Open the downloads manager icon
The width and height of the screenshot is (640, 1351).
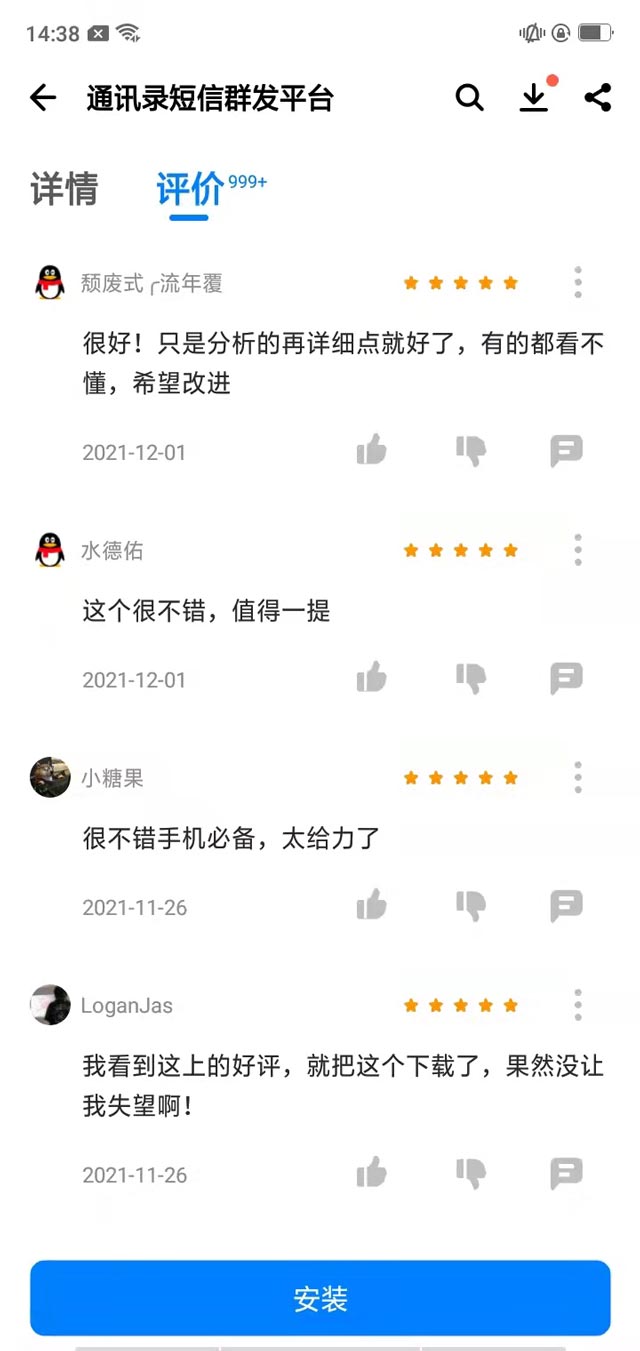pos(534,98)
